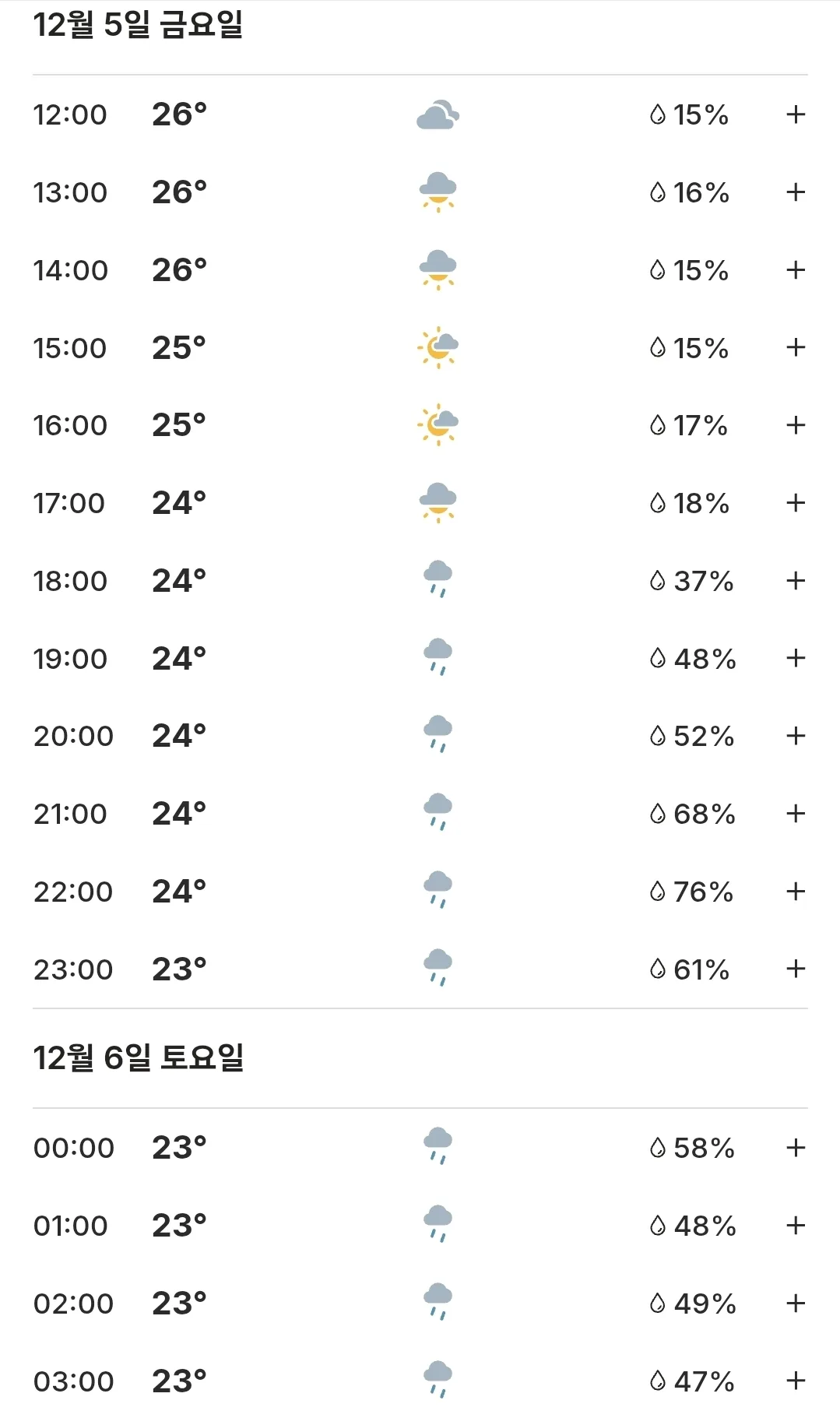Expand the 02:00 forecast row
Image resolution: width=840 pixels, height=1425 pixels.
[795, 1304]
